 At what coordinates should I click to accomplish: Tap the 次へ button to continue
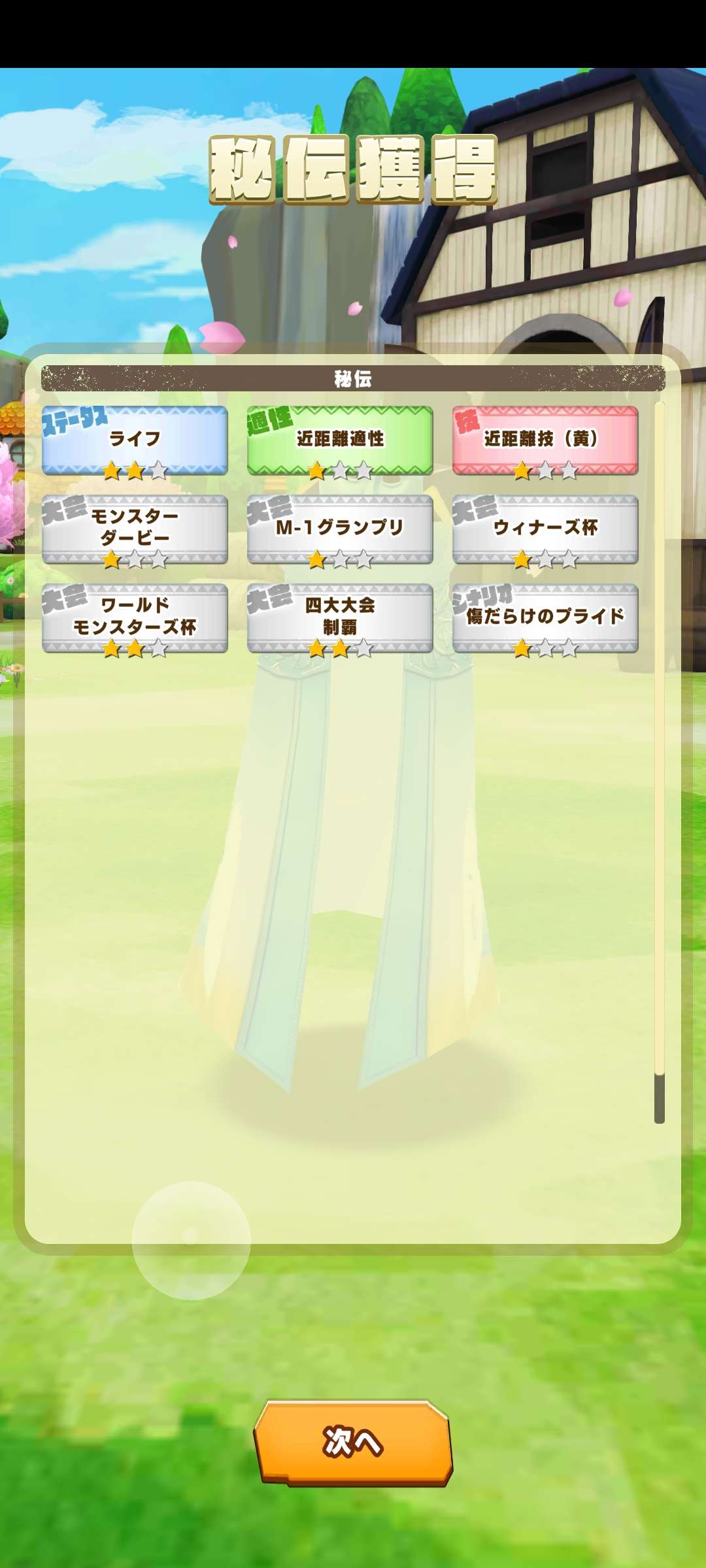353,1443
